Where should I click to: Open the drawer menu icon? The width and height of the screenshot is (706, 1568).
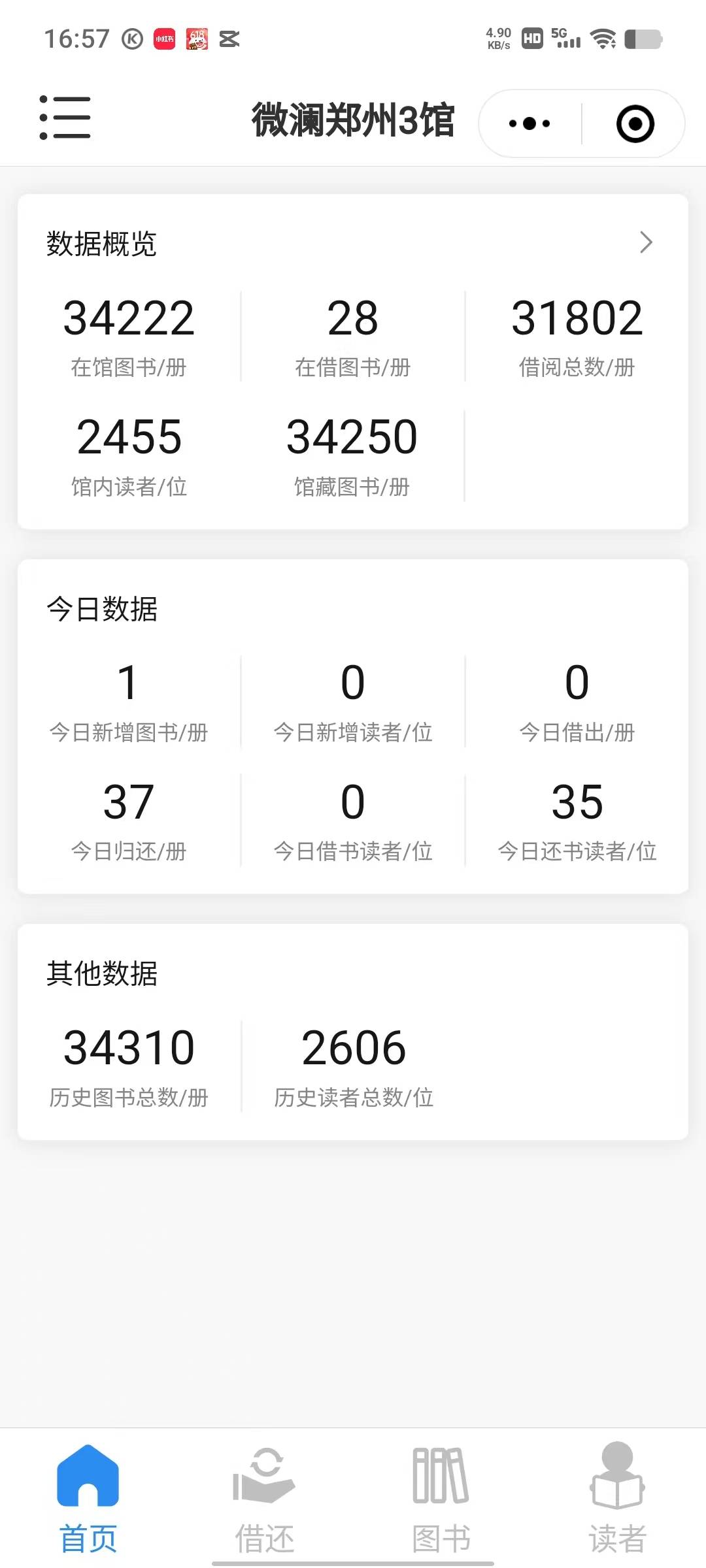click(x=65, y=118)
